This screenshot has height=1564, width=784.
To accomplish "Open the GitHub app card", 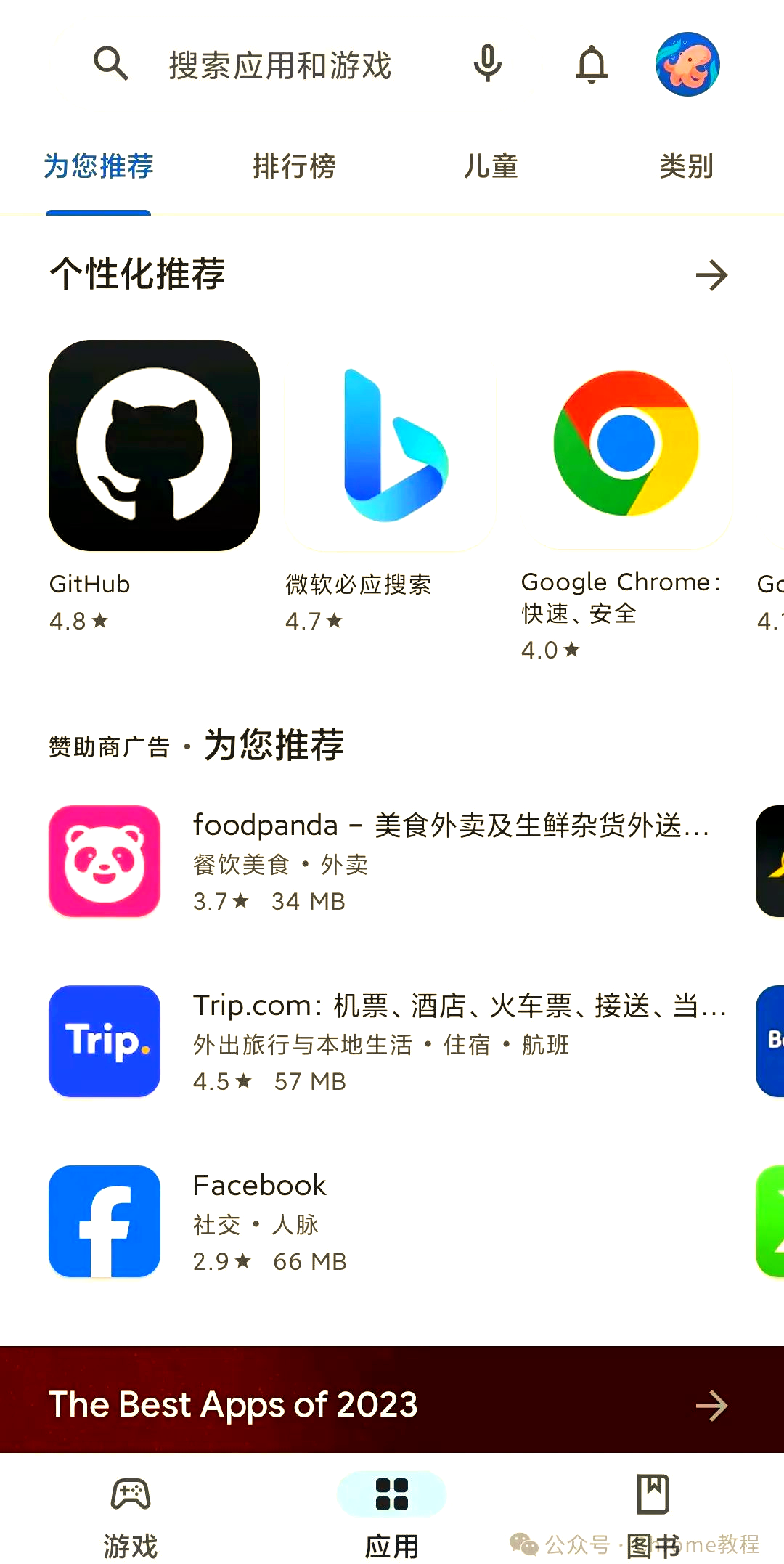I will (154, 445).
